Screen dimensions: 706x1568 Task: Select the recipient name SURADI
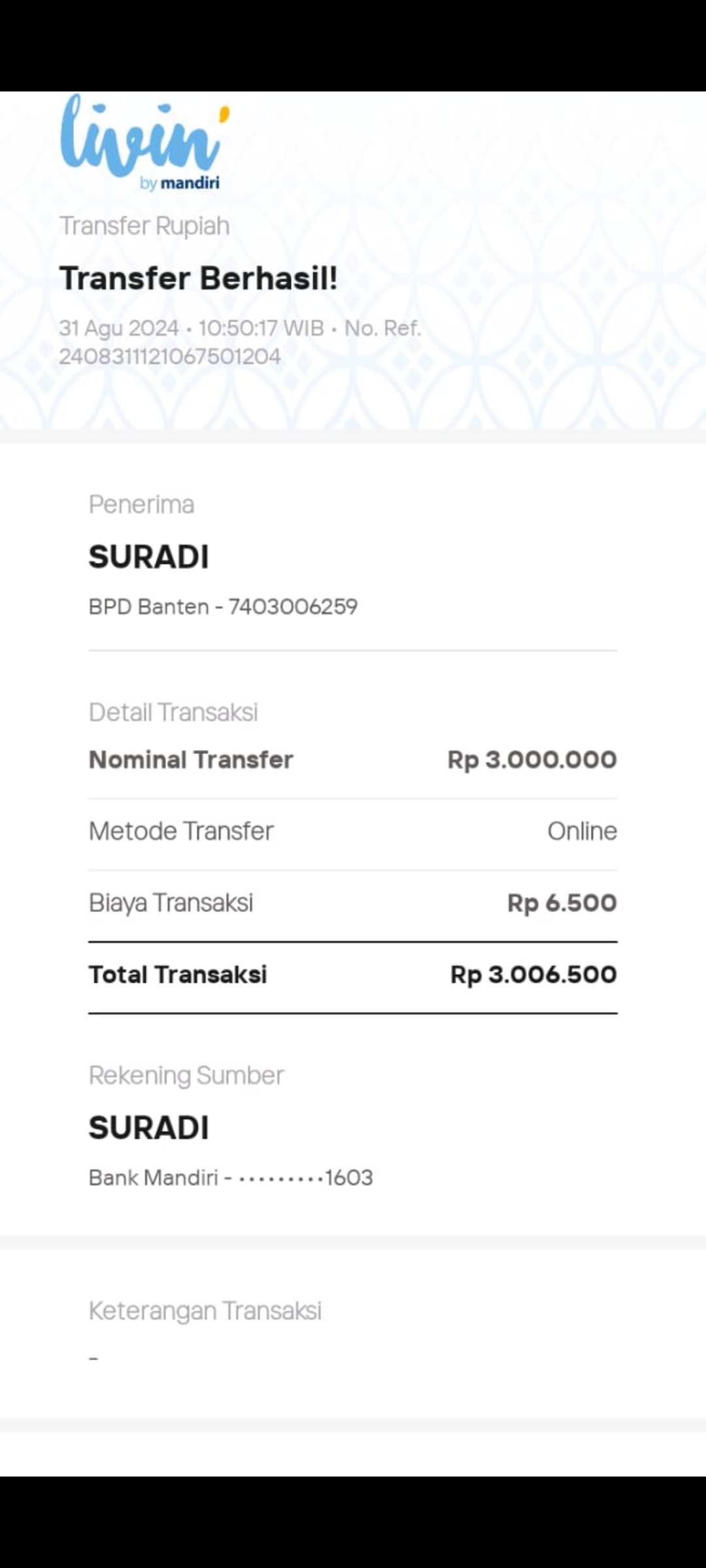pyautogui.click(x=149, y=557)
